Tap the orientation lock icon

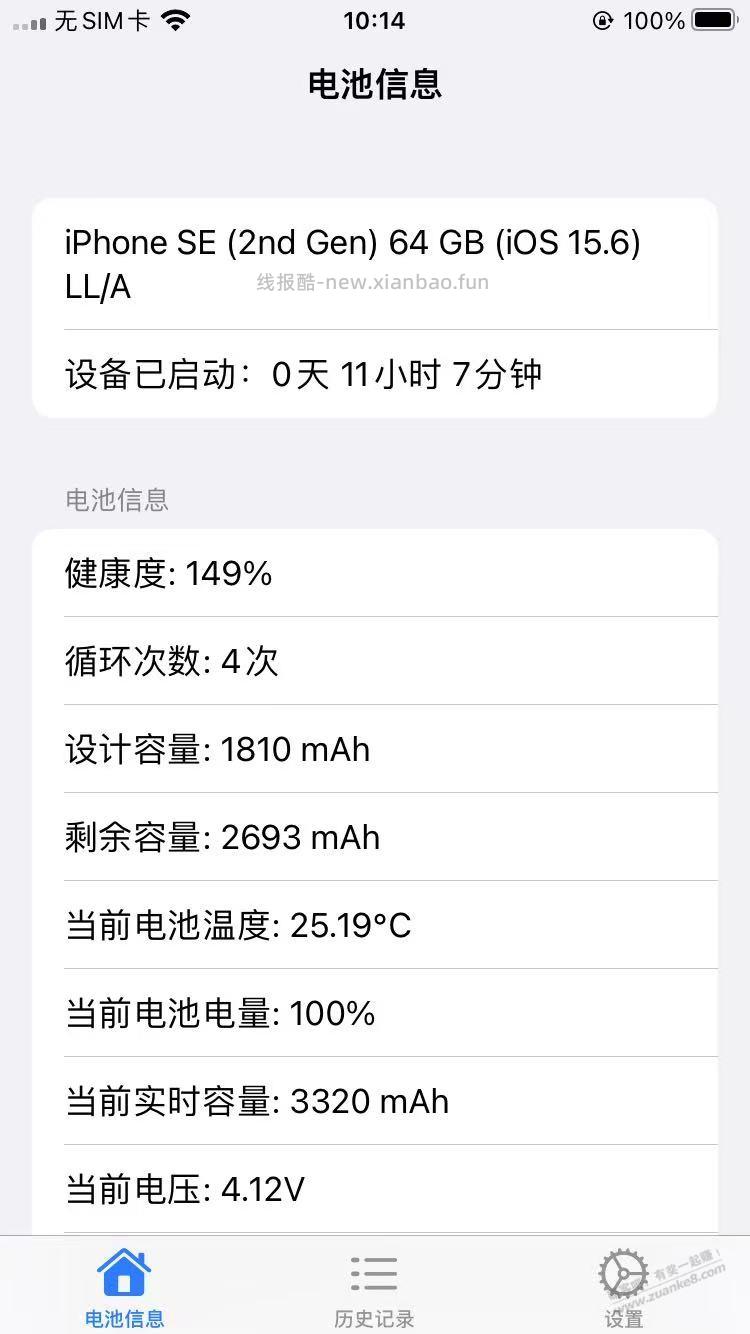click(602, 19)
